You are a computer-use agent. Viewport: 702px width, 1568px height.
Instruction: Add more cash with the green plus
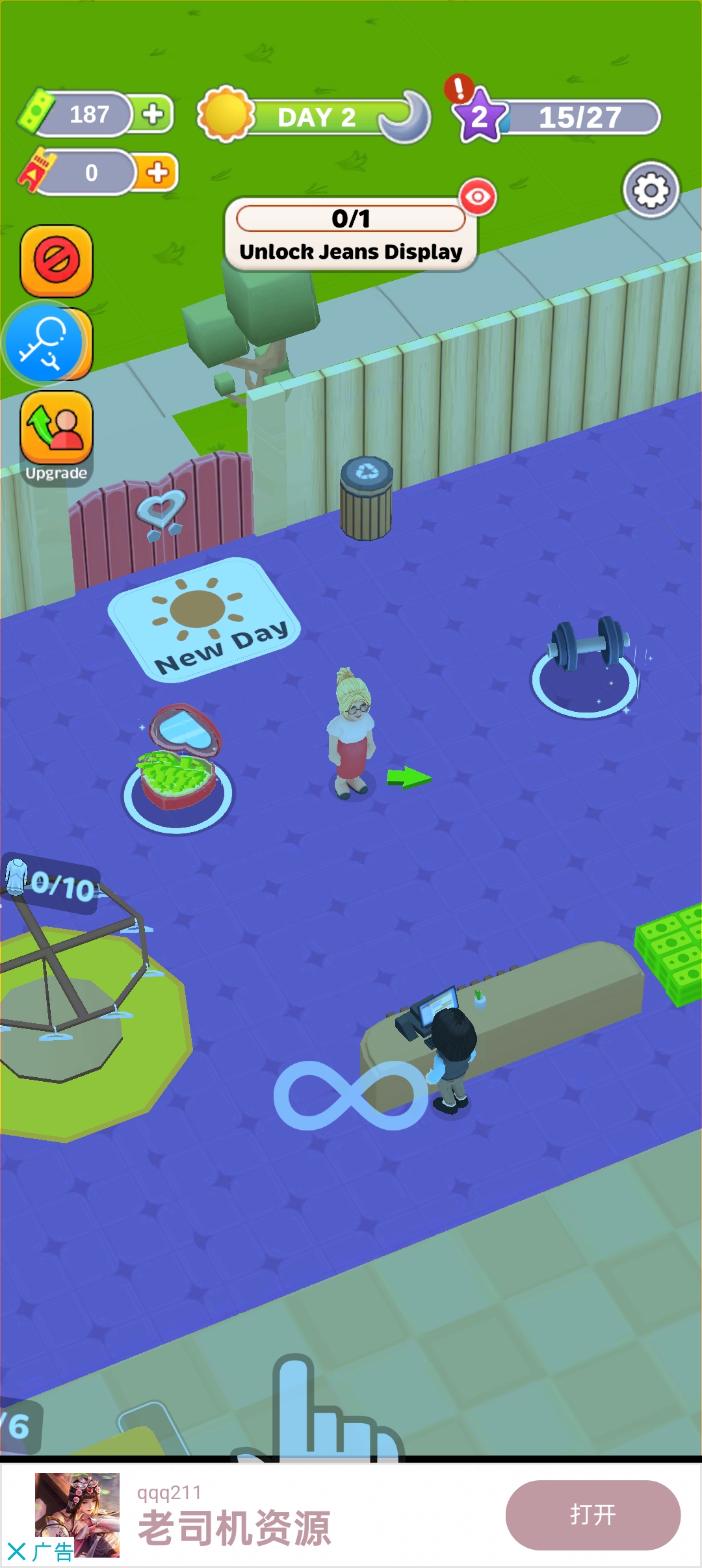[153, 114]
